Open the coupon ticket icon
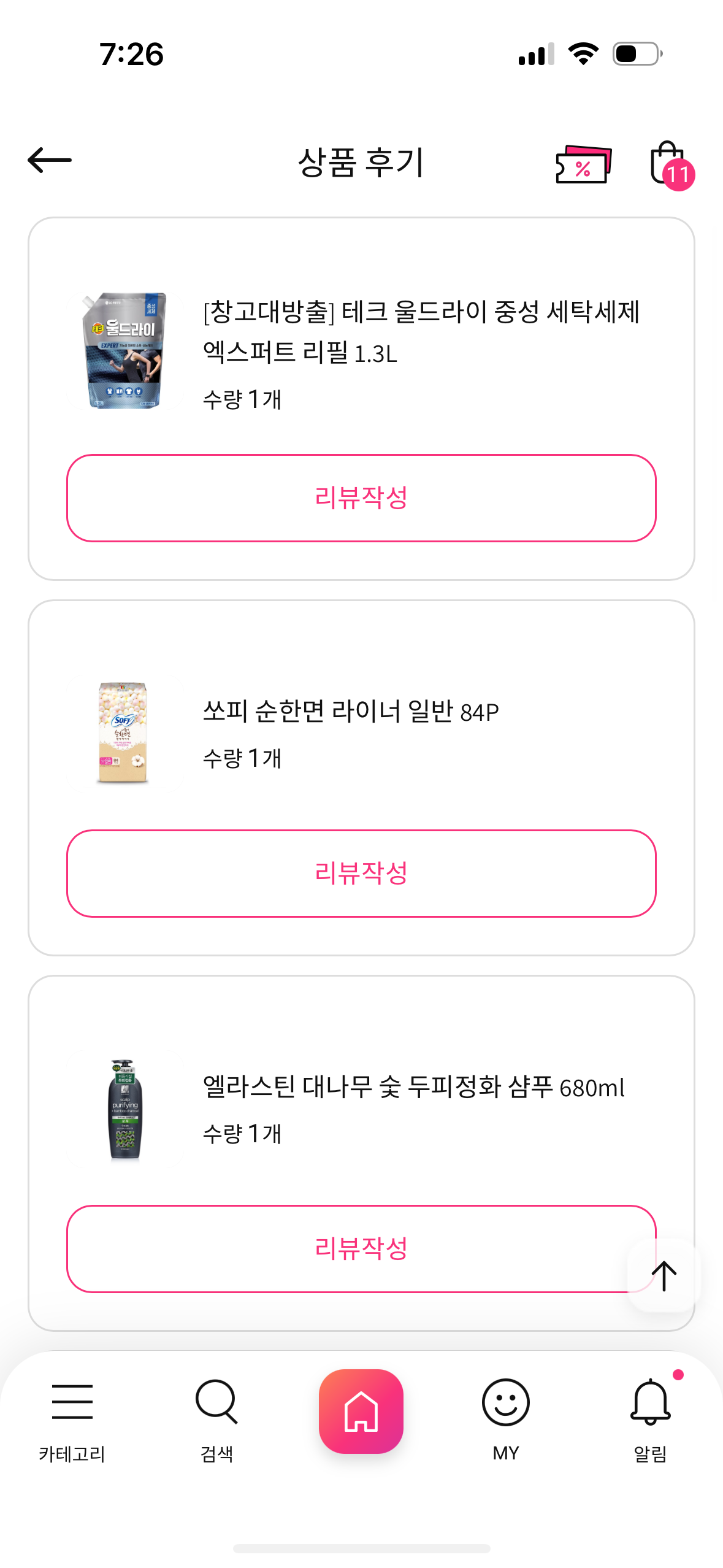The width and height of the screenshot is (723, 1568). (x=583, y=164)
